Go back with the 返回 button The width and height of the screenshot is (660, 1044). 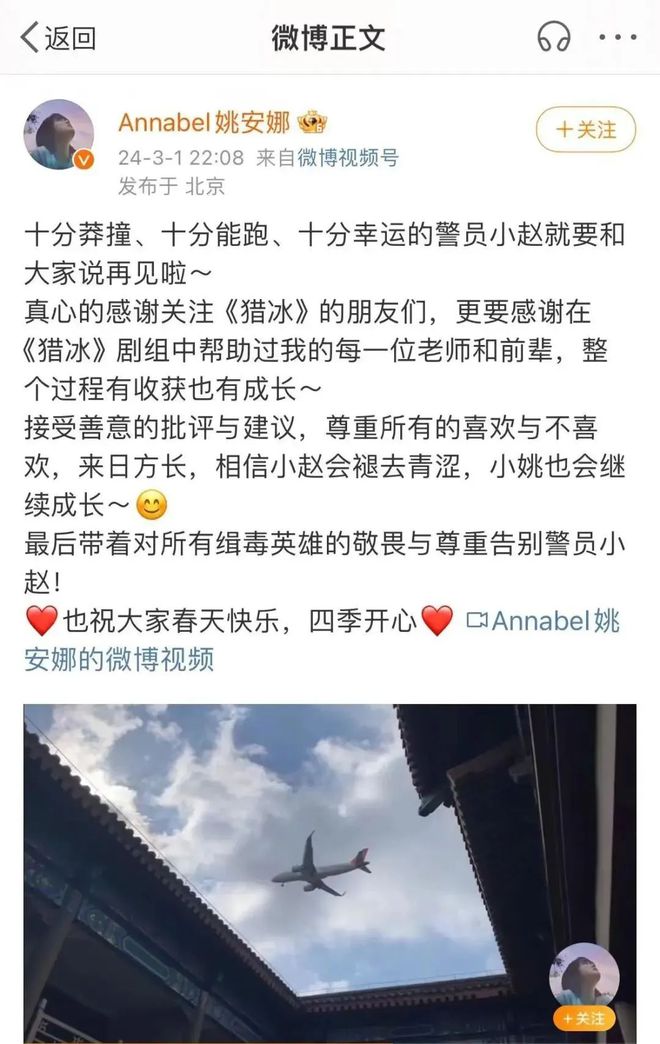point(58,39)
